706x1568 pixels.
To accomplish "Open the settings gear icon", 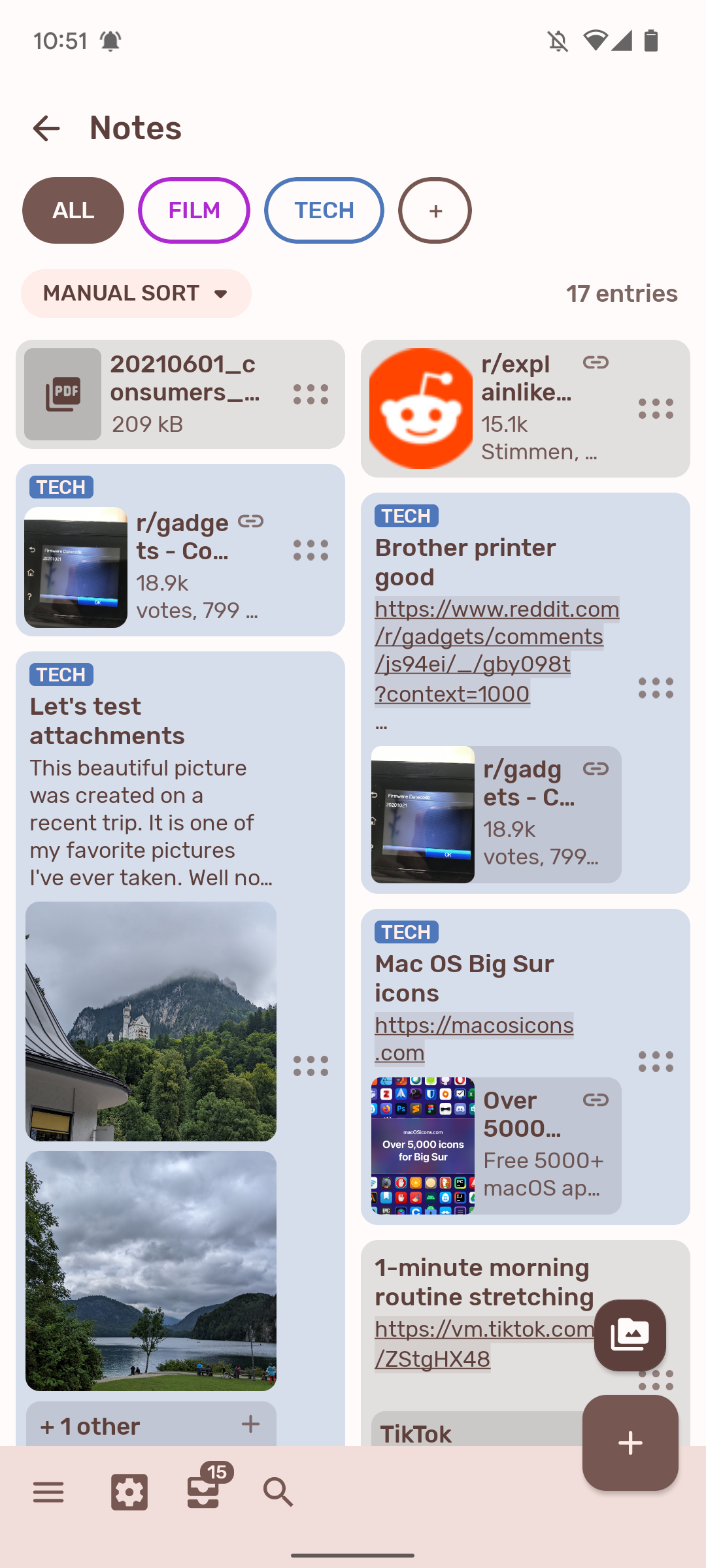I will [x=129, y=1492].
